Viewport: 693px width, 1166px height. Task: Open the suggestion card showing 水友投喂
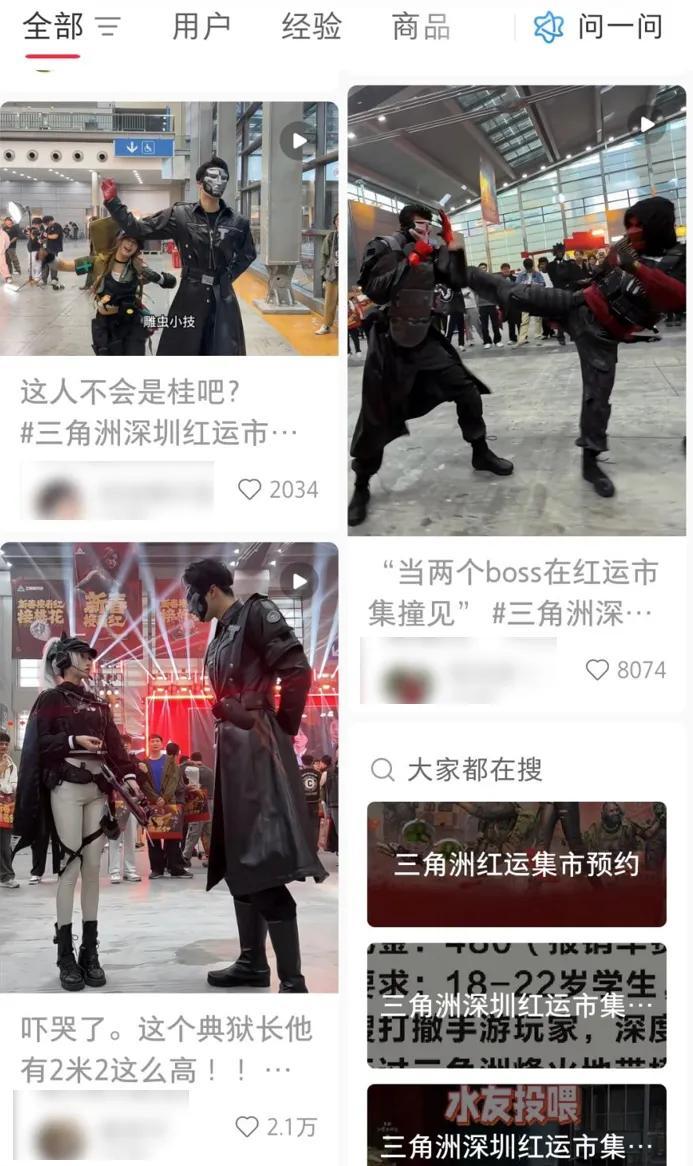coord(516,1125)
